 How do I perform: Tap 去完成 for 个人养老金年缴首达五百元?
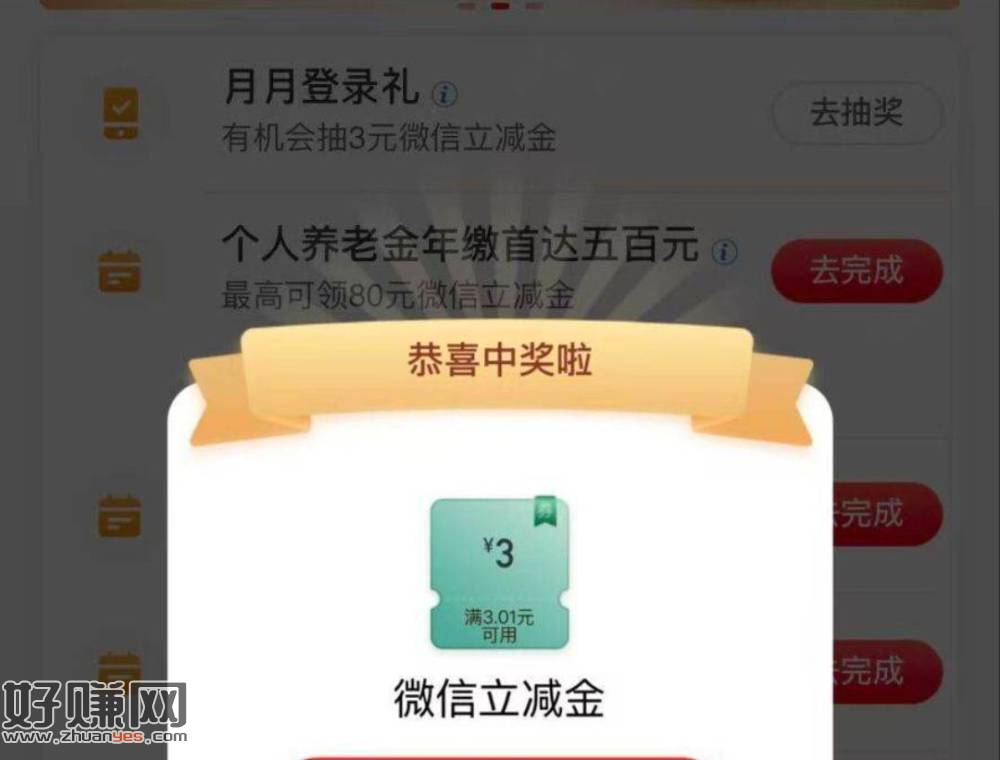tap(857, 271)
